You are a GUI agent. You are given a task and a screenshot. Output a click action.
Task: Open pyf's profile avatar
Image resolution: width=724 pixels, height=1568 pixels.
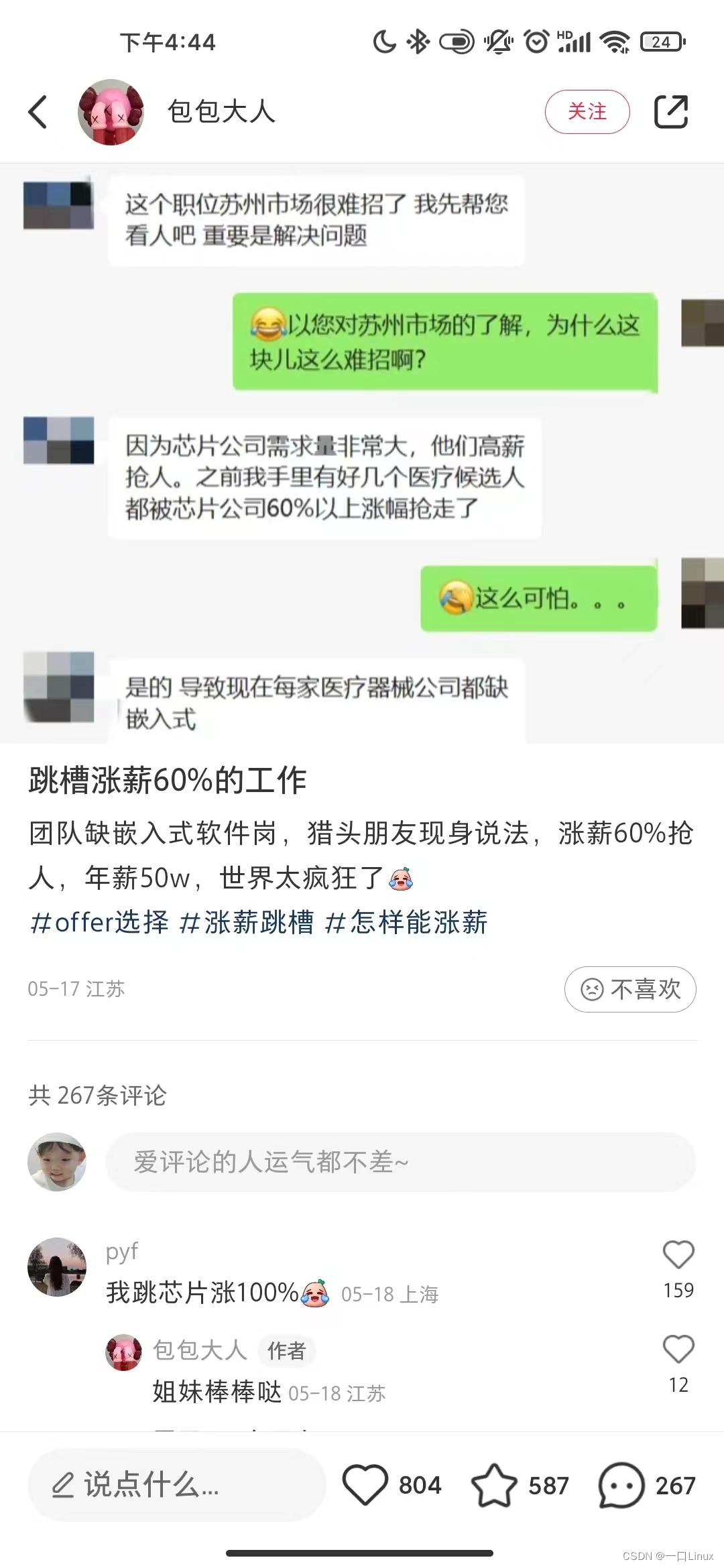pos(57,1267)
